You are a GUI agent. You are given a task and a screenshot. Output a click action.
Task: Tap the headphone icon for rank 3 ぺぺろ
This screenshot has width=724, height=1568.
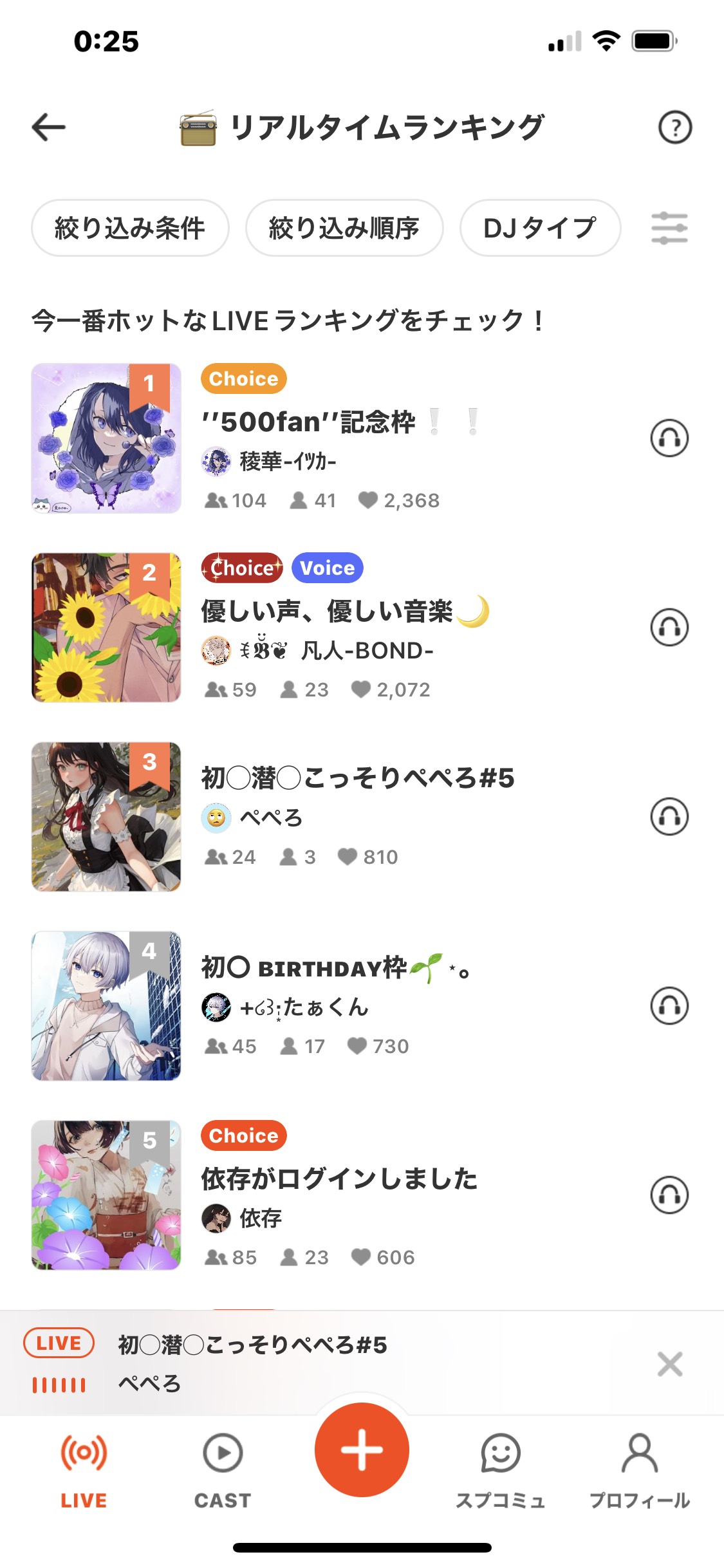tap(669, 817)
